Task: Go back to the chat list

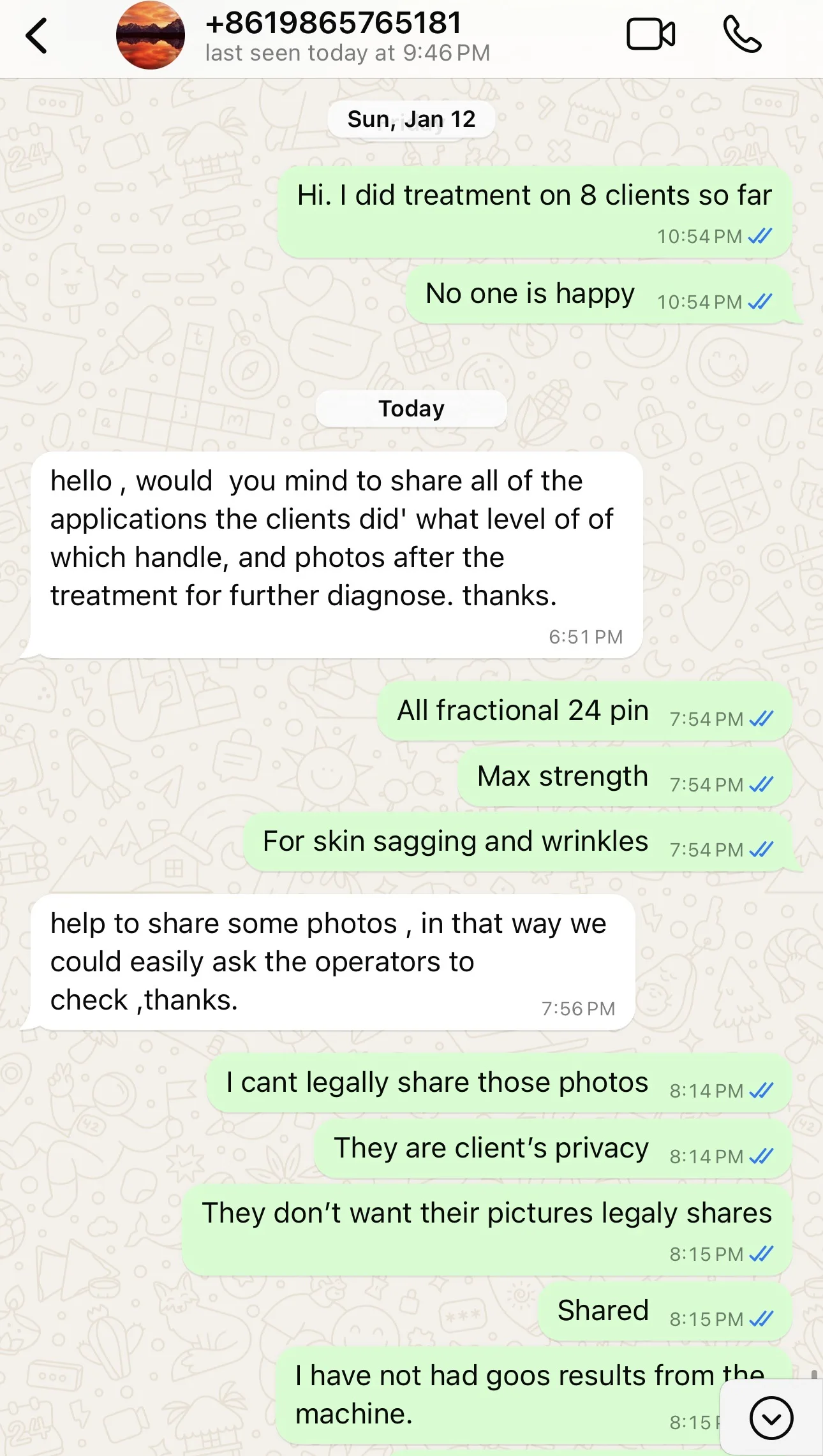Action: click(37, 36)
